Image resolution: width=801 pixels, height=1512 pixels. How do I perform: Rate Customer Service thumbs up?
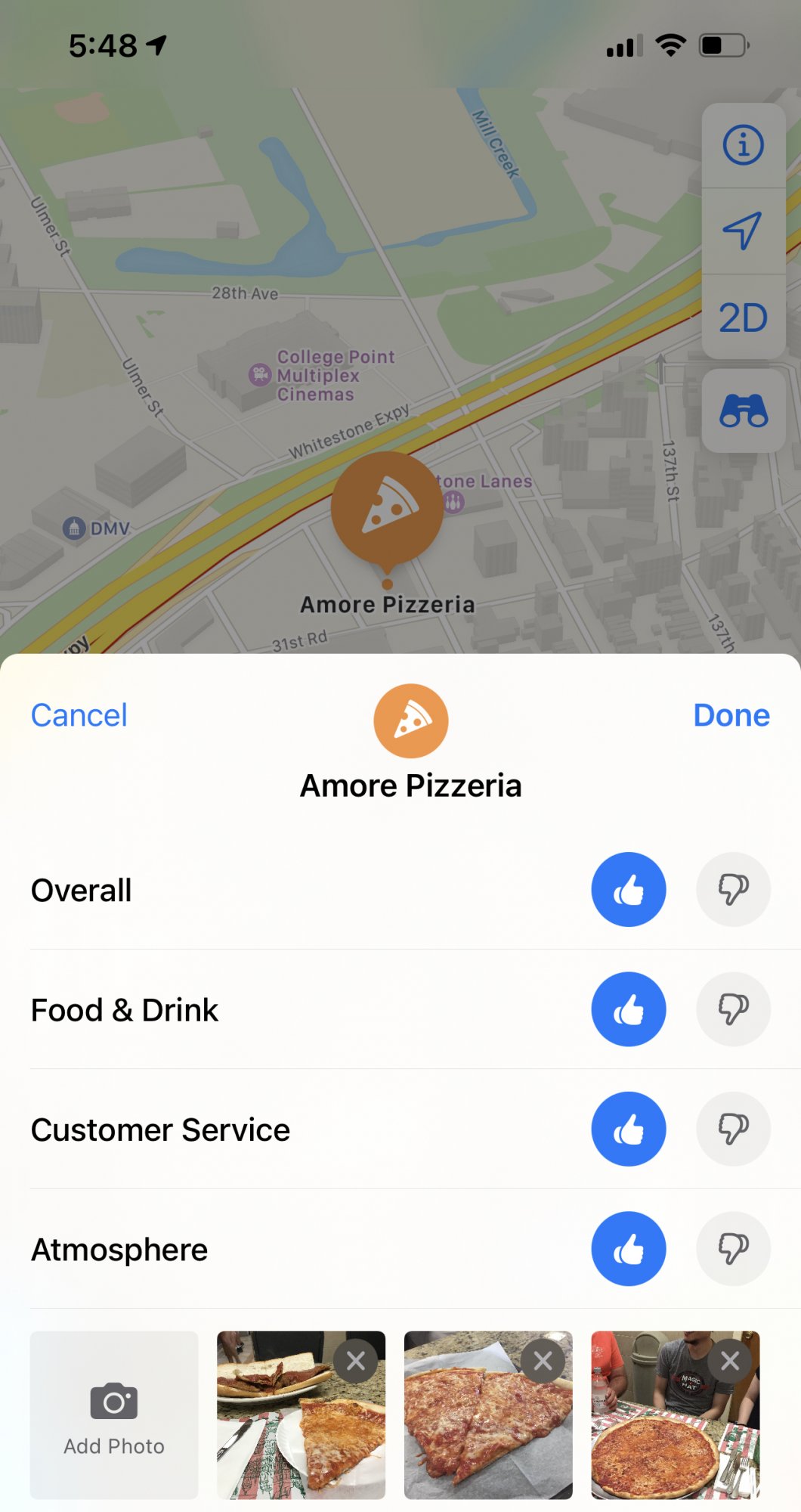point(628,1129)
